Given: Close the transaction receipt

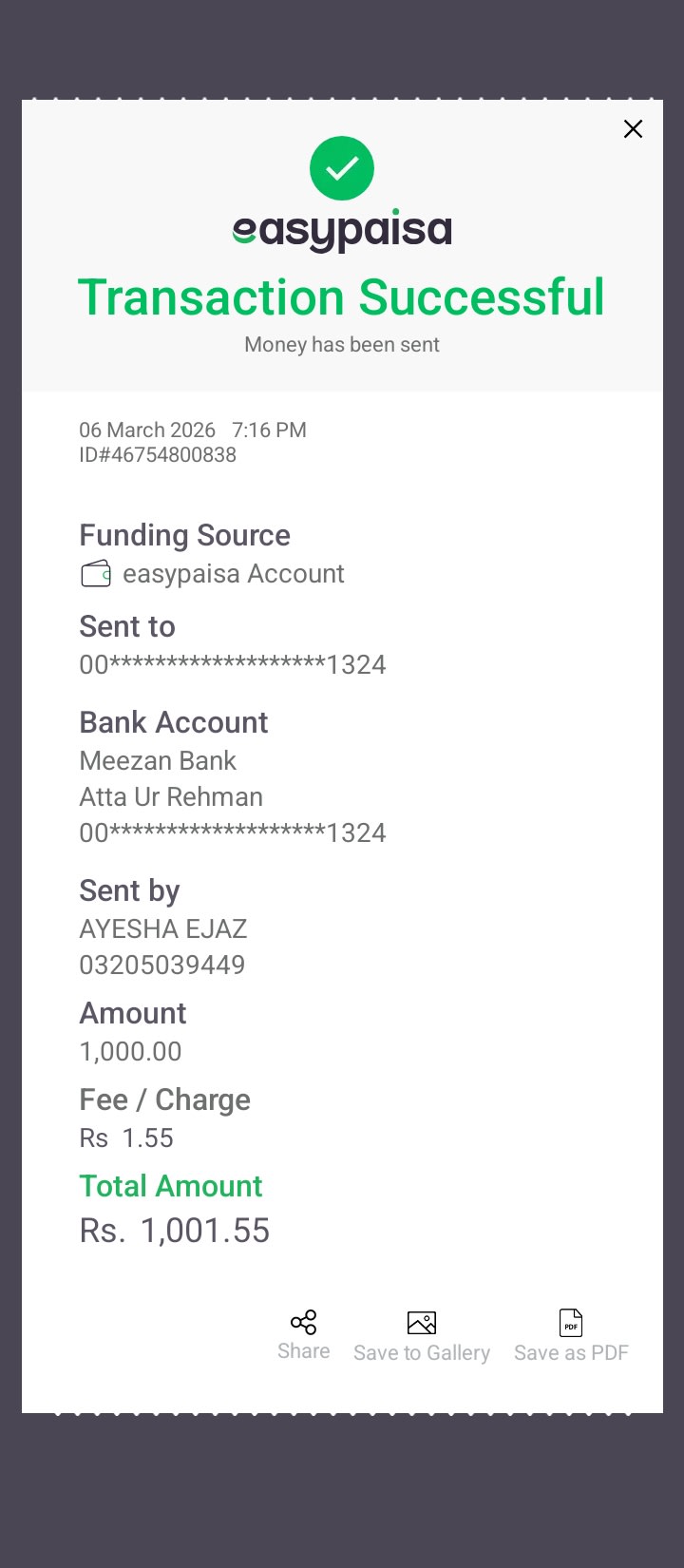Looking at the screenshot, I should click(x=633, y=129).
